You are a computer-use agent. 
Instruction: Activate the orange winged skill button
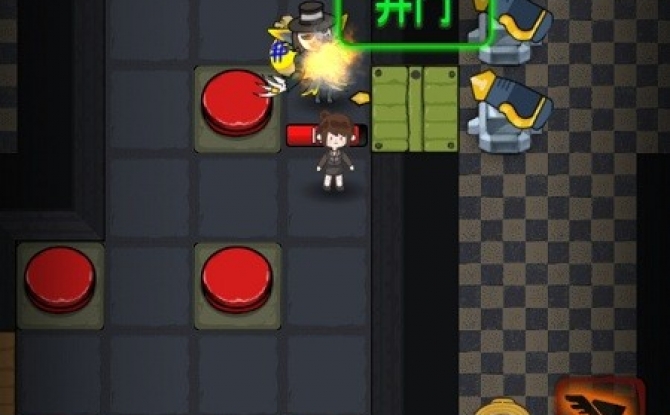coord(600,398)
